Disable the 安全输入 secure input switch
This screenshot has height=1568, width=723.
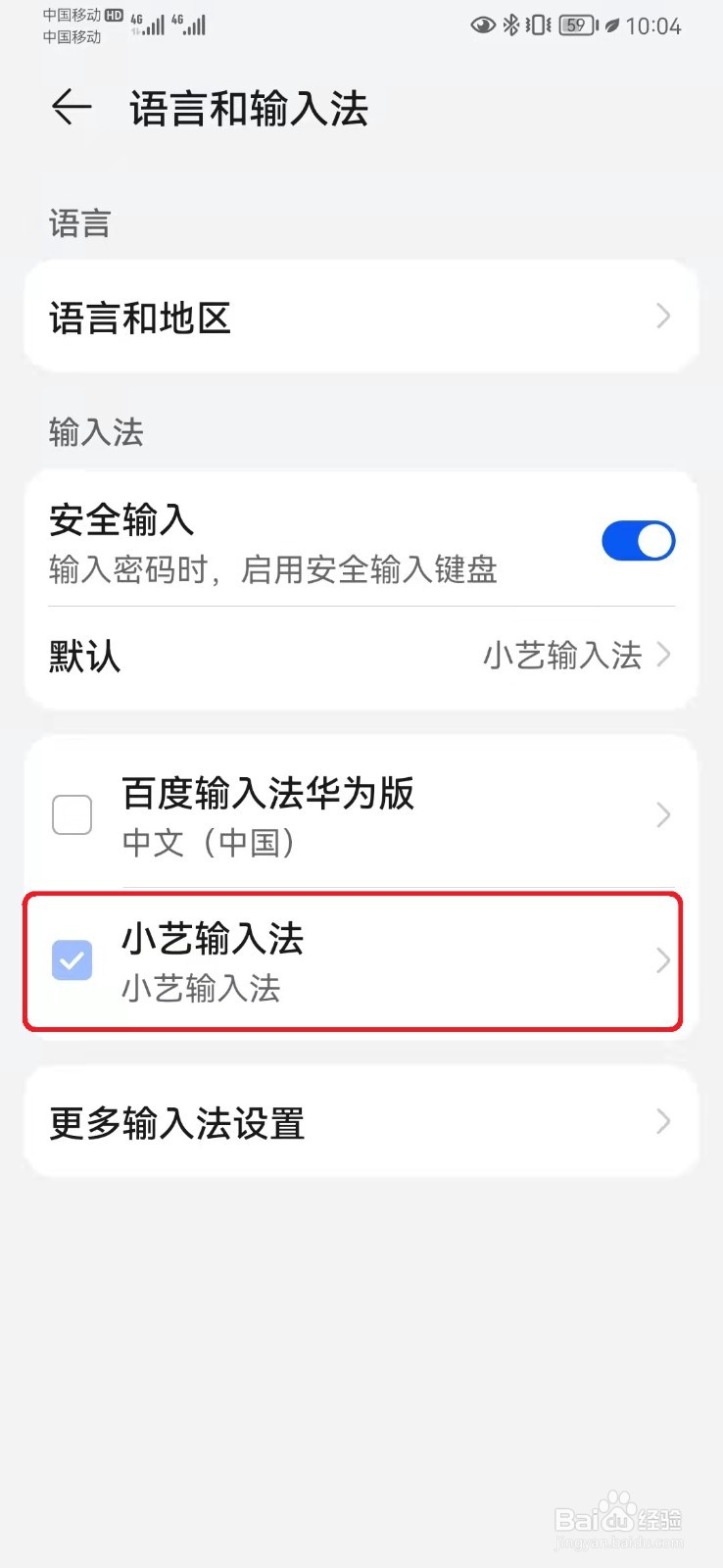638,540
